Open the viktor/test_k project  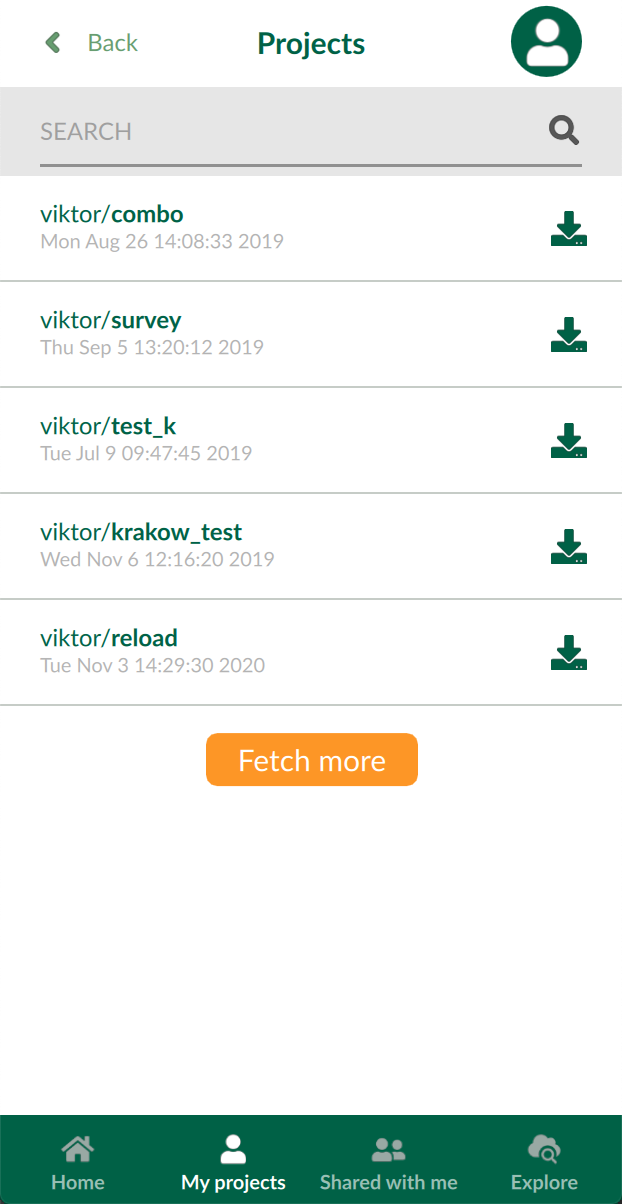[x=108, y=427]
